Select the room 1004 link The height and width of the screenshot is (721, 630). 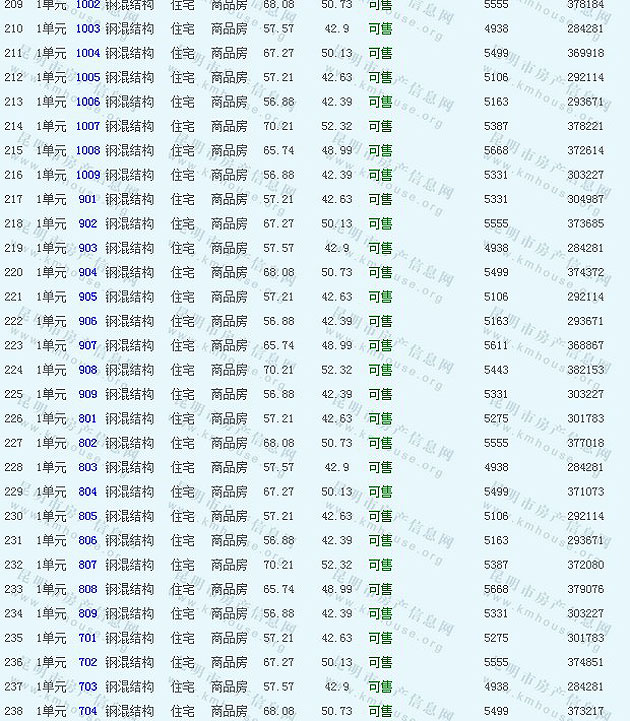(88, 53)
